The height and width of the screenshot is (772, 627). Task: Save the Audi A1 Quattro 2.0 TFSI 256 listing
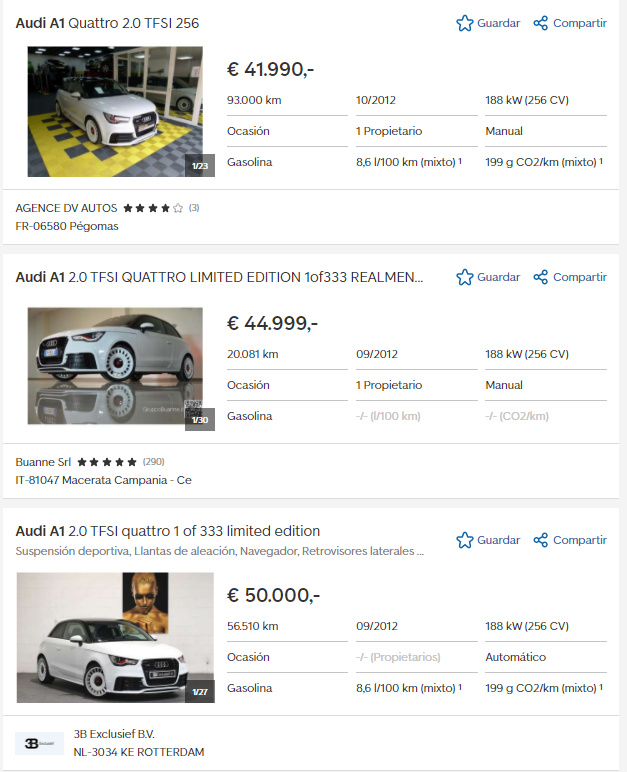tap(488, 23)
